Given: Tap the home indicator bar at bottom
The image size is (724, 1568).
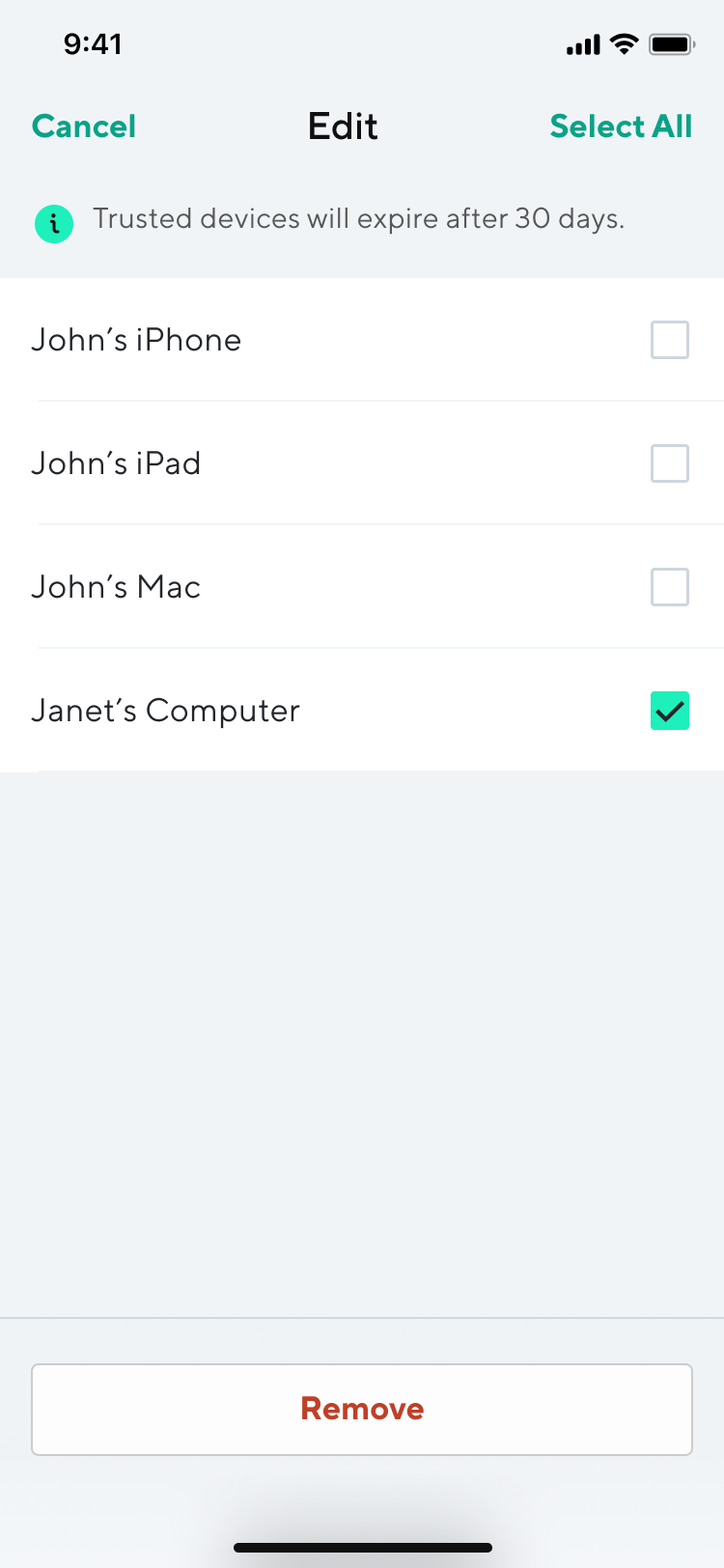Looking at the screenshot, I should click(x=362, y=1550).
